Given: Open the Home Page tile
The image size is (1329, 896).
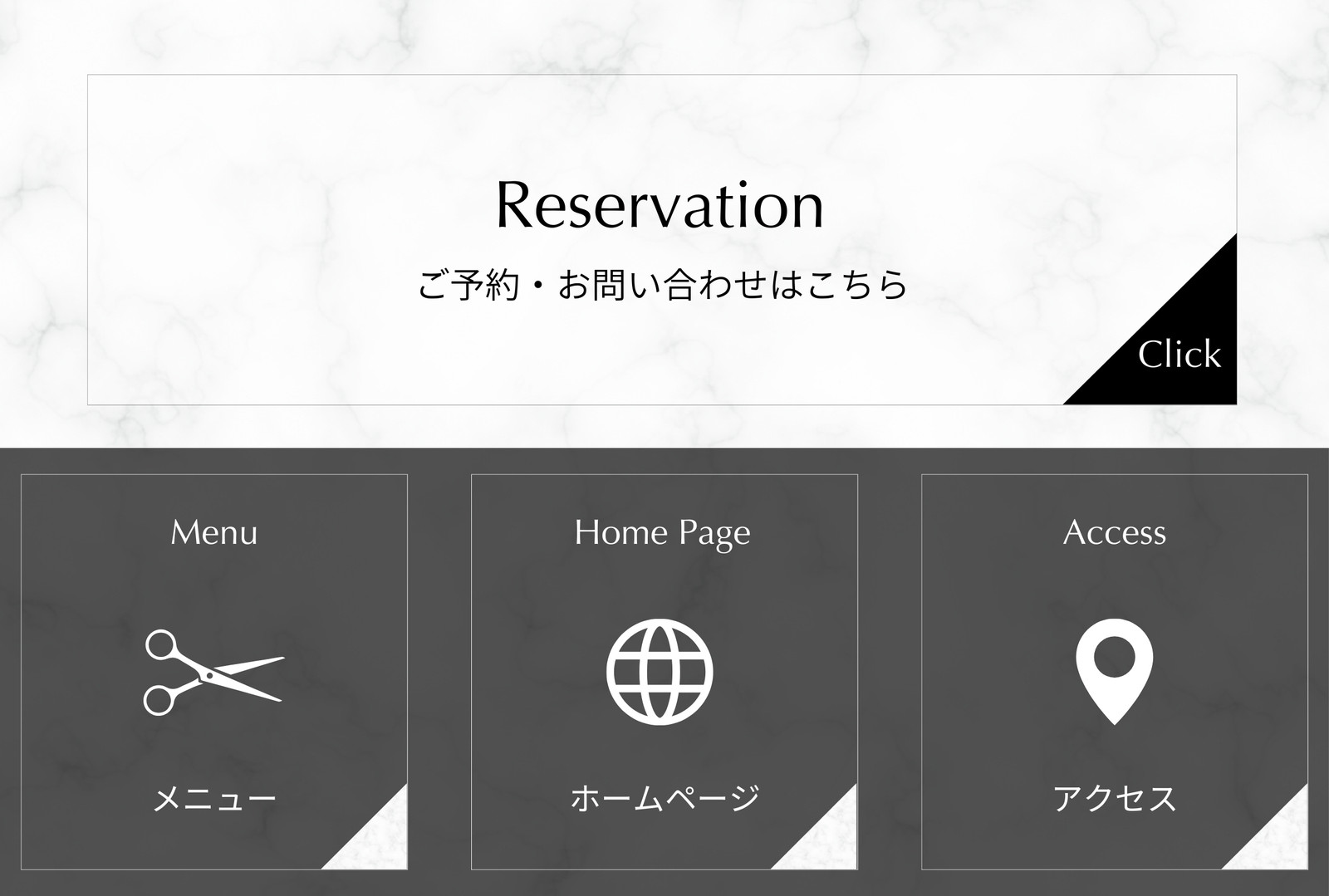Looking at the screenshot, I should tap(664, 672).
